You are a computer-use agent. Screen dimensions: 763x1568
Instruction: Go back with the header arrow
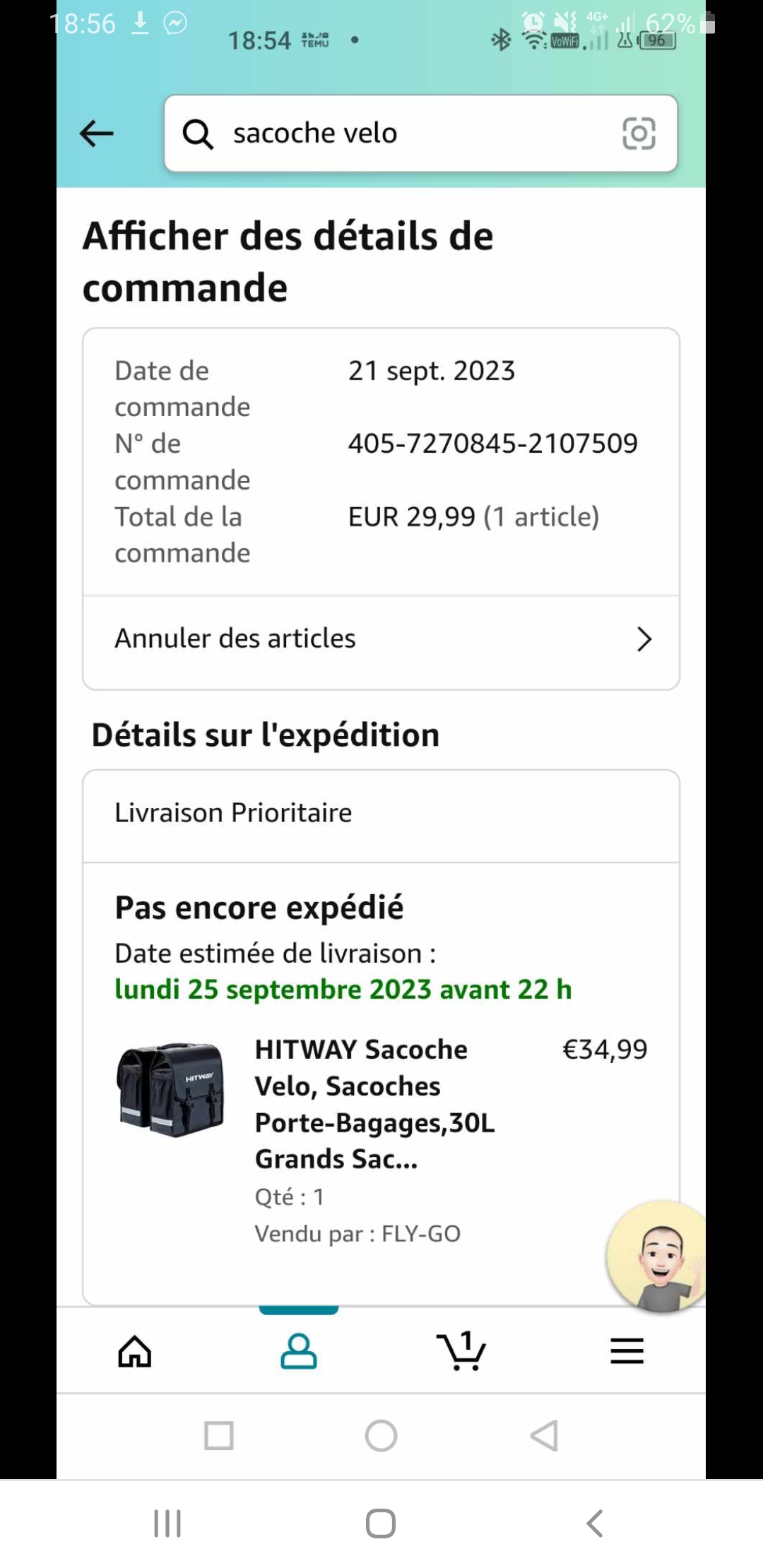97,133
